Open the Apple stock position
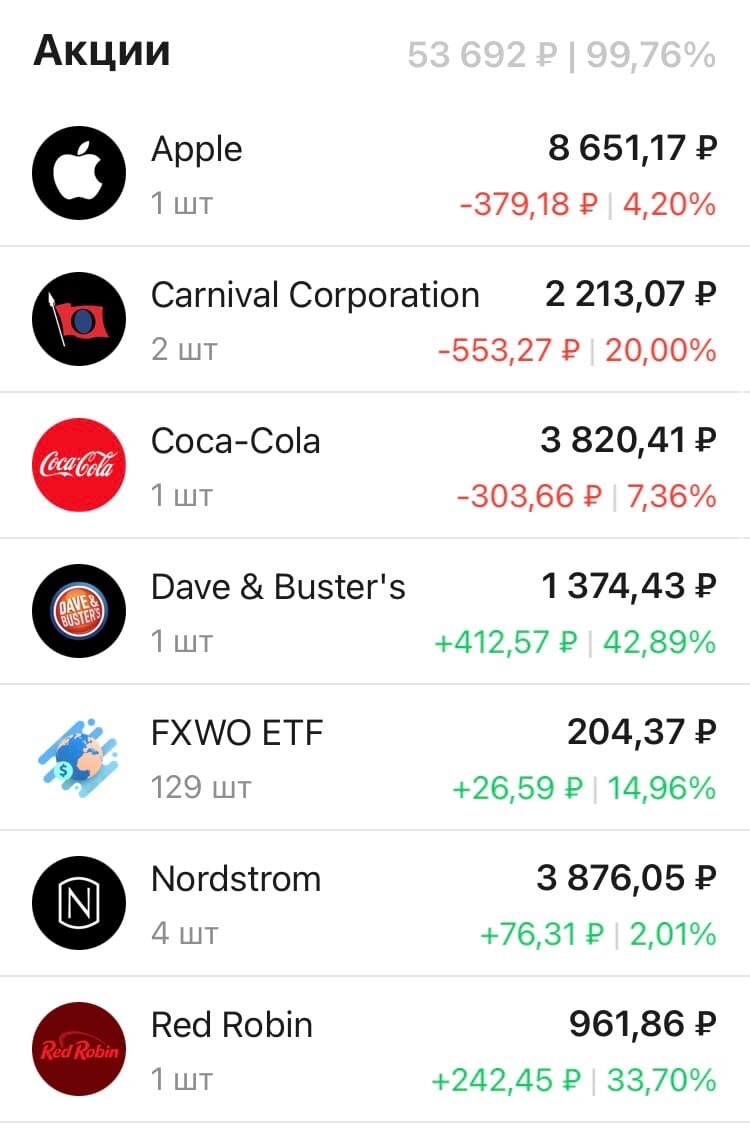Screen dimensions: 750x1132 [x=375, y=175]
